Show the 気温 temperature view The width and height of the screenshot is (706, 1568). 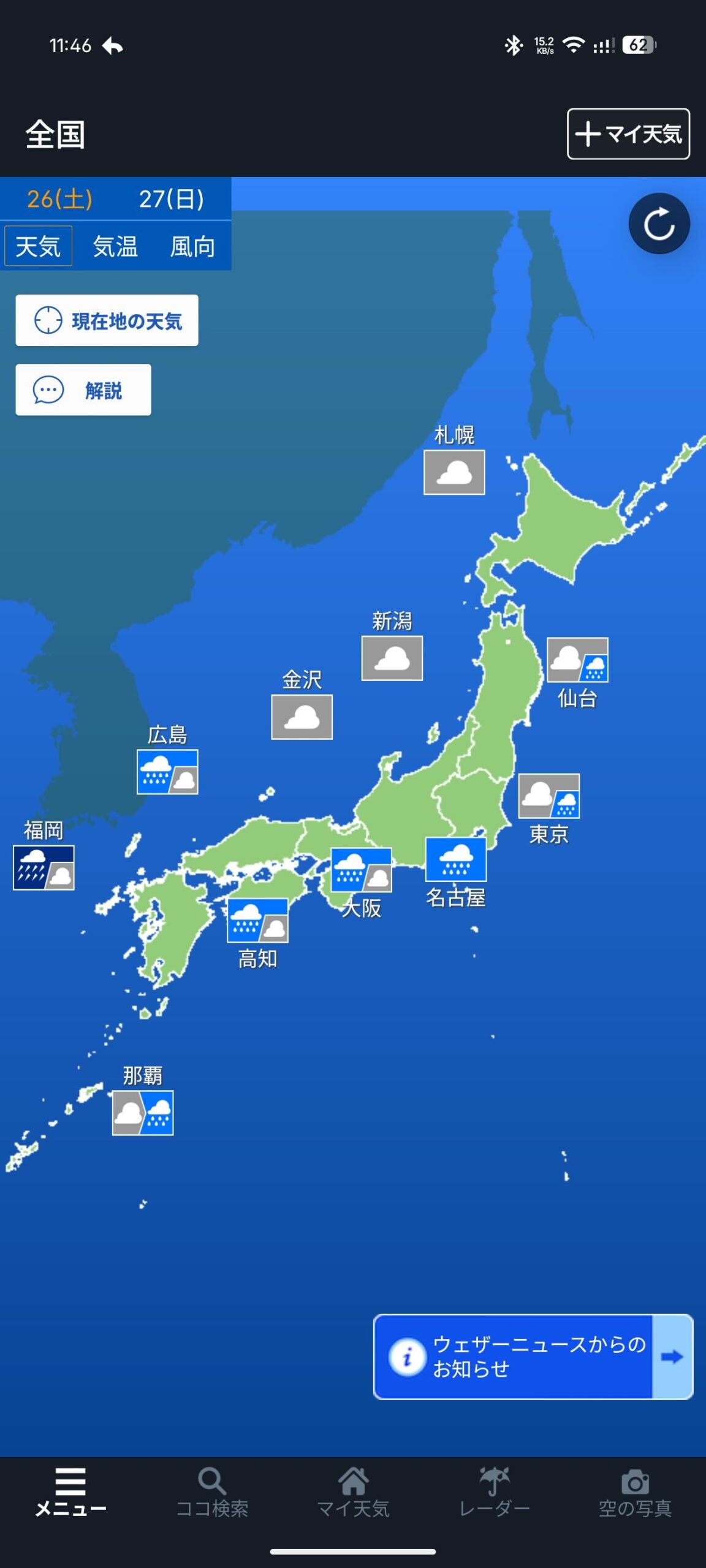pyautogui.click(x=115, y=246)
